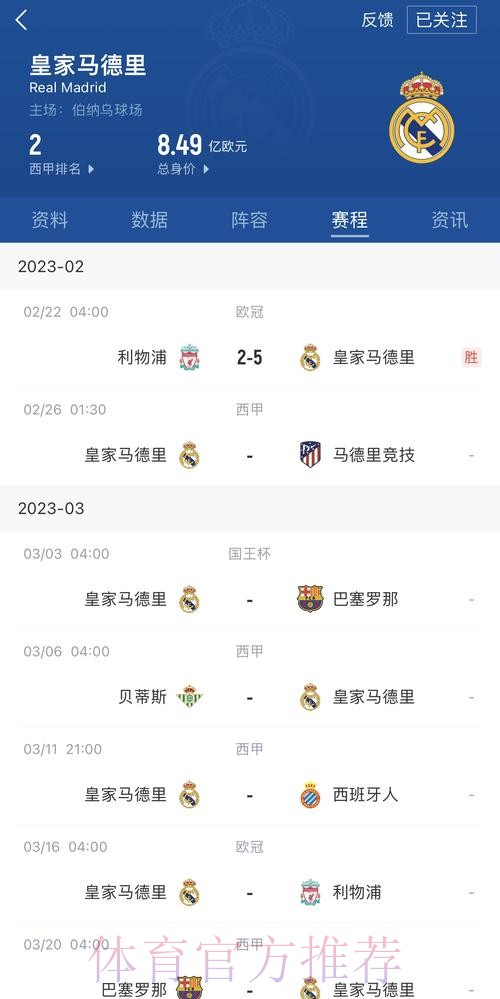Open the 西甲排名 ranking details
The width and height of the screenshot is (500, 999).
62,169
